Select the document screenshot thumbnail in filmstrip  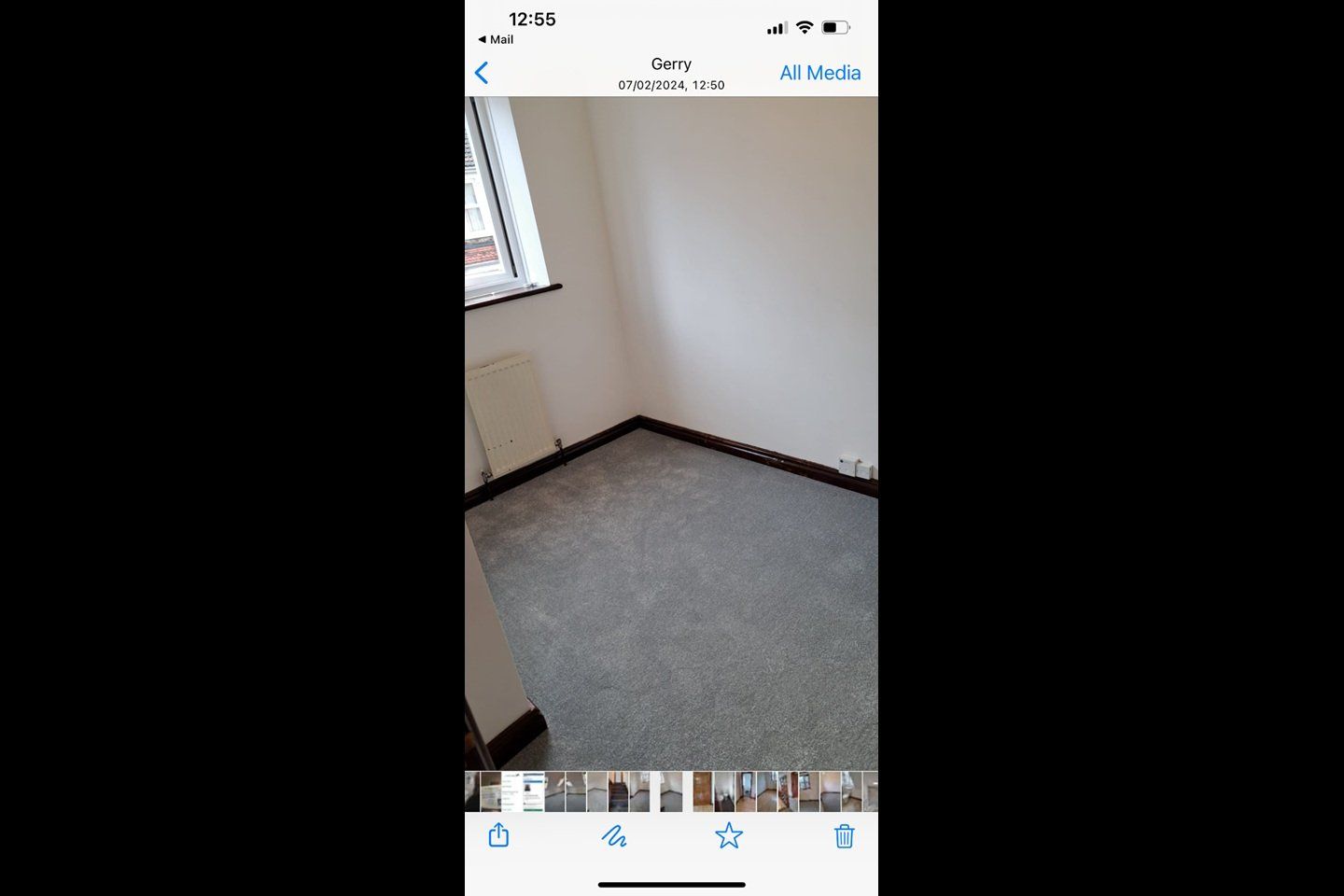(524, 791)
